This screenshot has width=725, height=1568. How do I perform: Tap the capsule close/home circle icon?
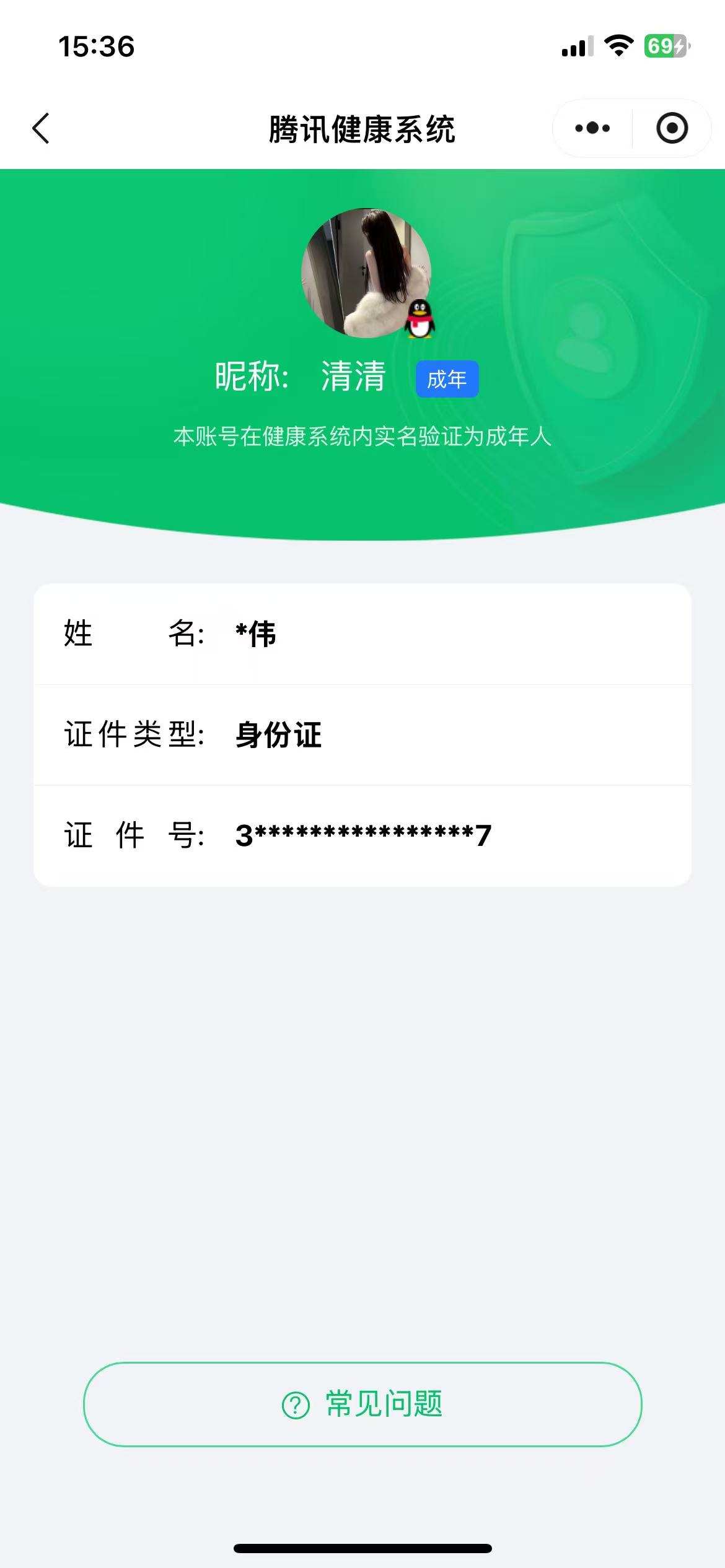coord(671,128)
